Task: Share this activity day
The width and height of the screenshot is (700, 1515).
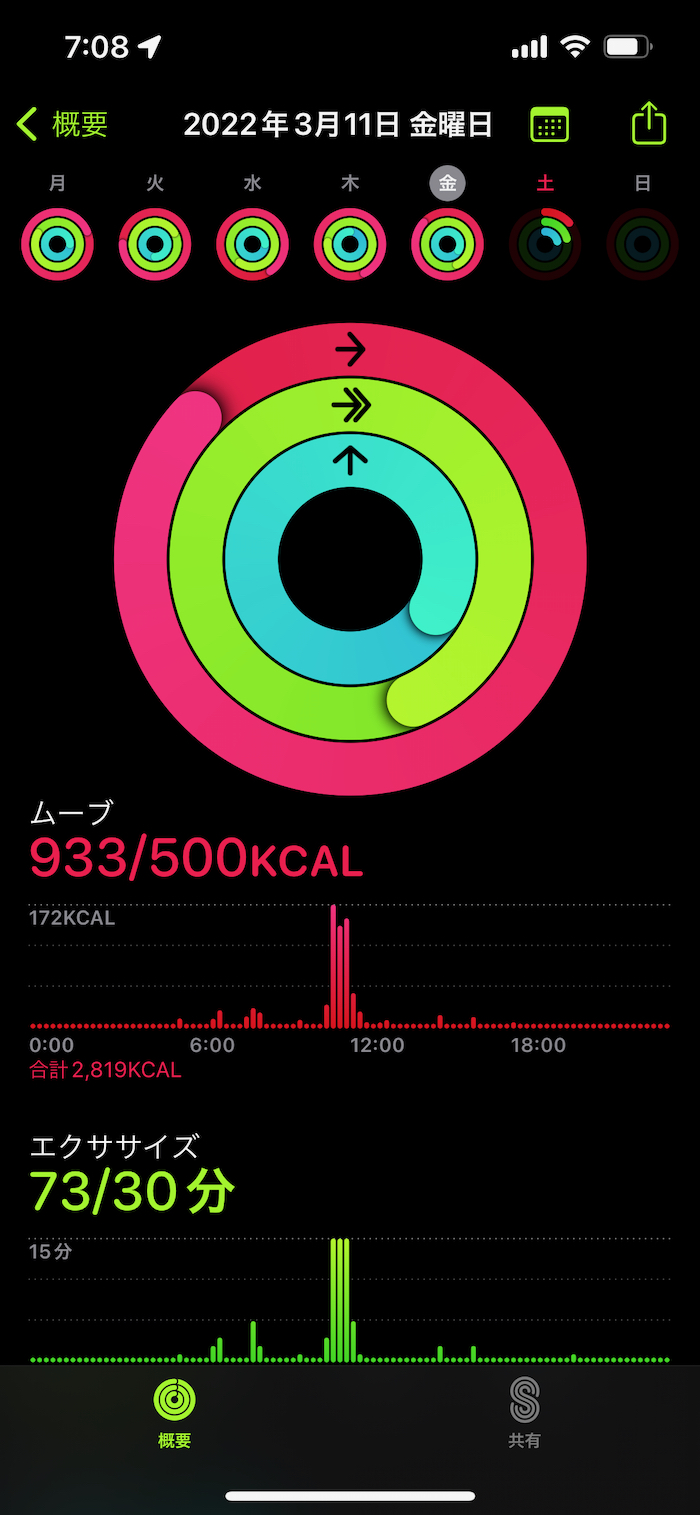Action: coord(649,124)
